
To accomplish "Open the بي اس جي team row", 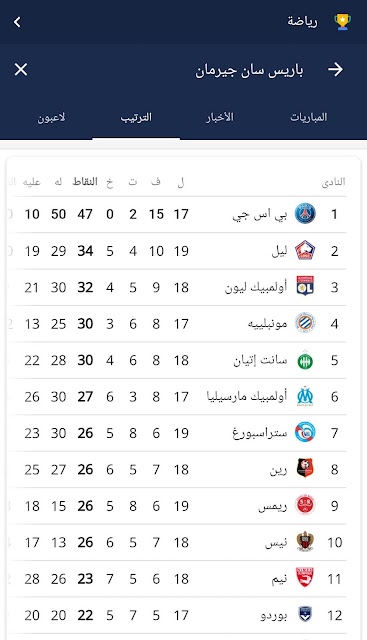I will [x=177, y=214].
